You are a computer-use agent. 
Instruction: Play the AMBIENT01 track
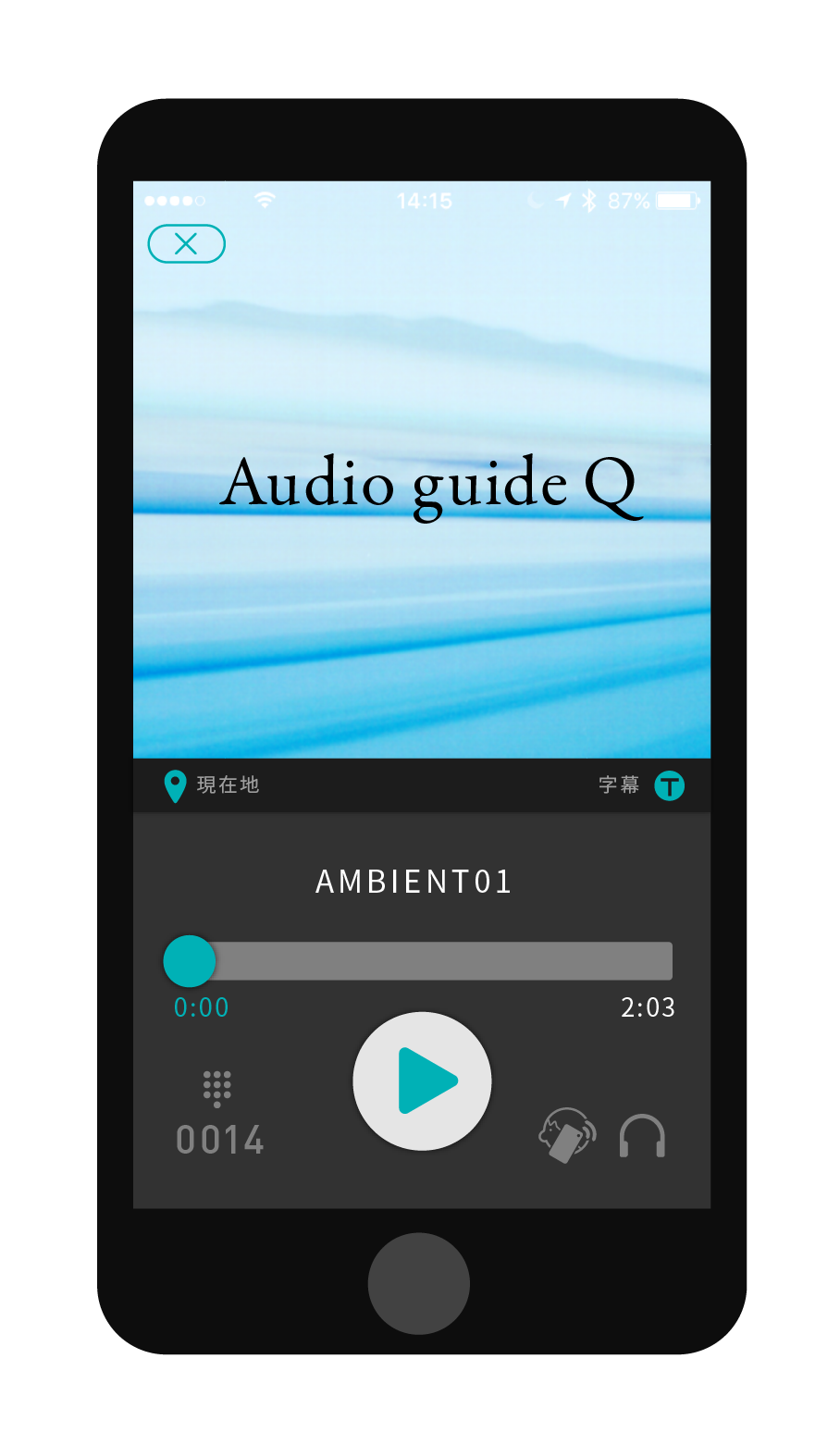click(422, 1081)
